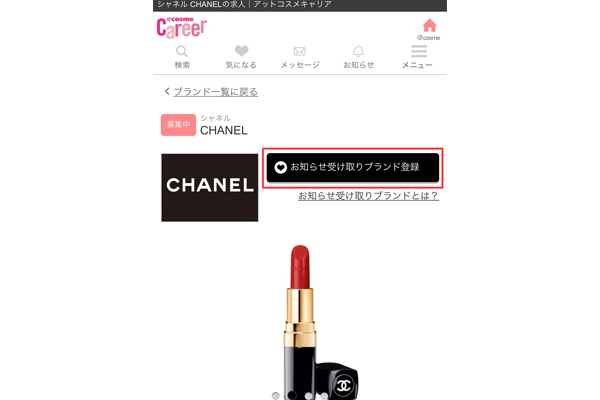
Task: Open the @cosme Career logo link
Action: pyautogui.click(x=181, y=27)
